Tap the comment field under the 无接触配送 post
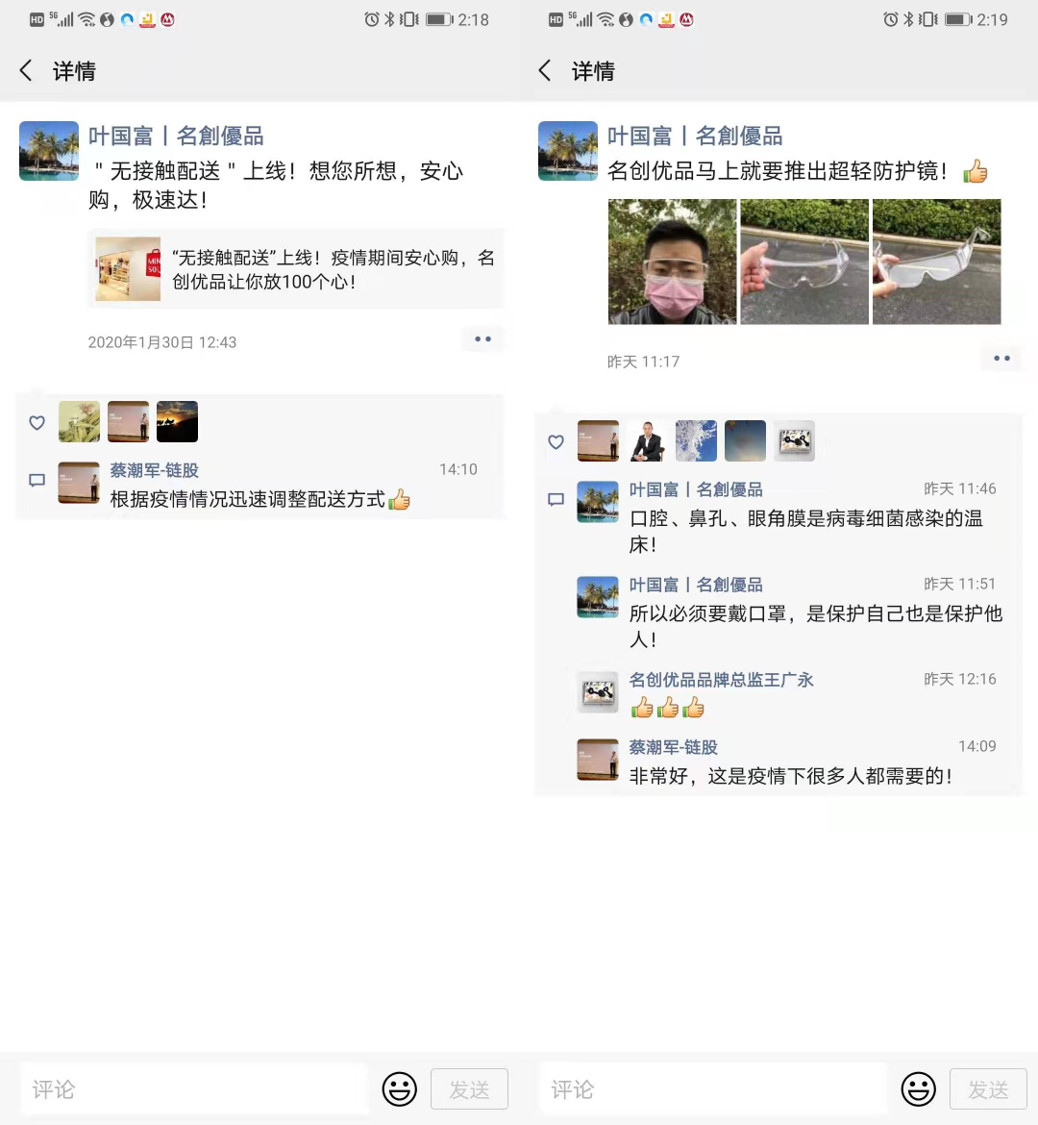1038x1125 pixels. pos(194,1089)
